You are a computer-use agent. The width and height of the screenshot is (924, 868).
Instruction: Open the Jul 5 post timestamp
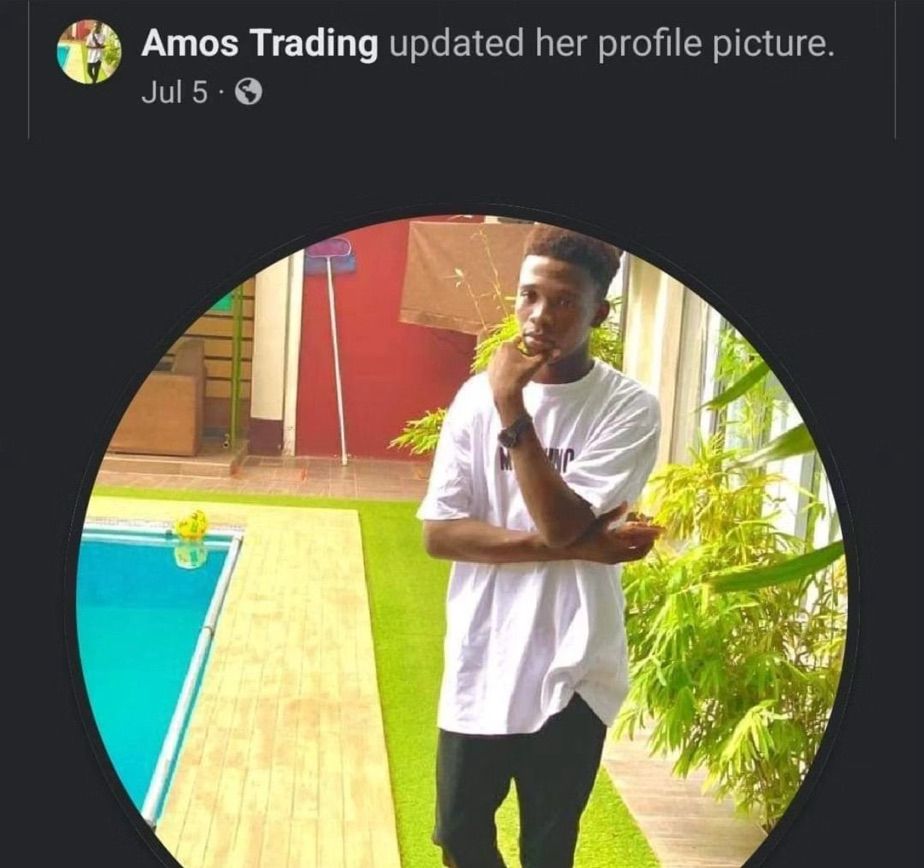tap(175, 93)
